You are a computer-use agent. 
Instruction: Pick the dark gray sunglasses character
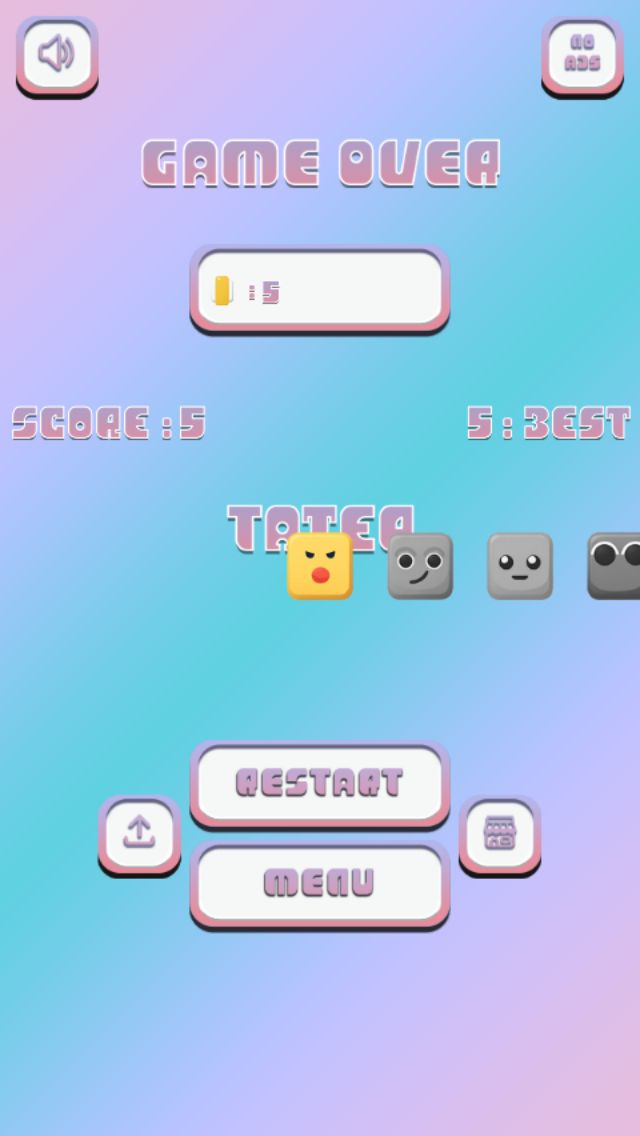(614, 566)
